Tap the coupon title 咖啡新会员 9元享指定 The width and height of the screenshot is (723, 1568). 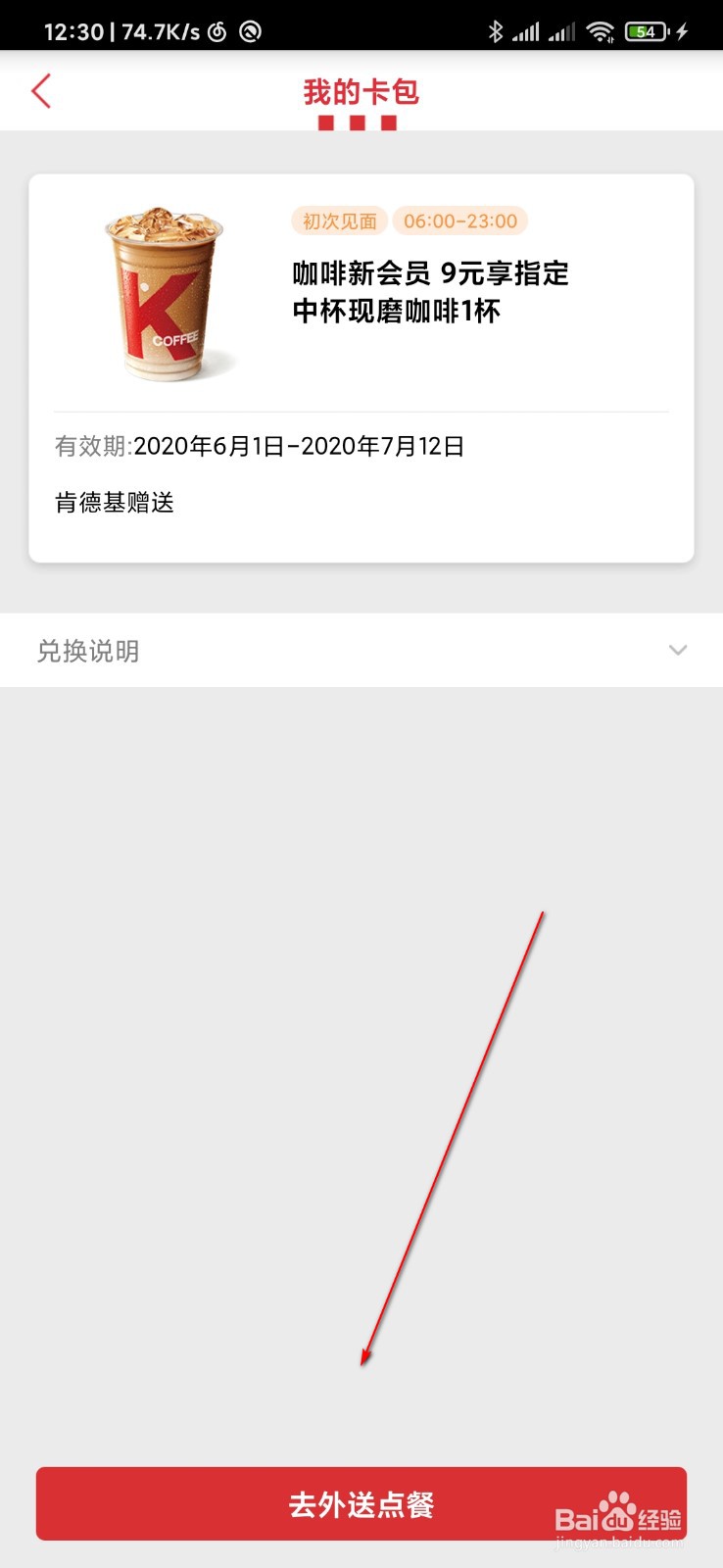(431, 274)
